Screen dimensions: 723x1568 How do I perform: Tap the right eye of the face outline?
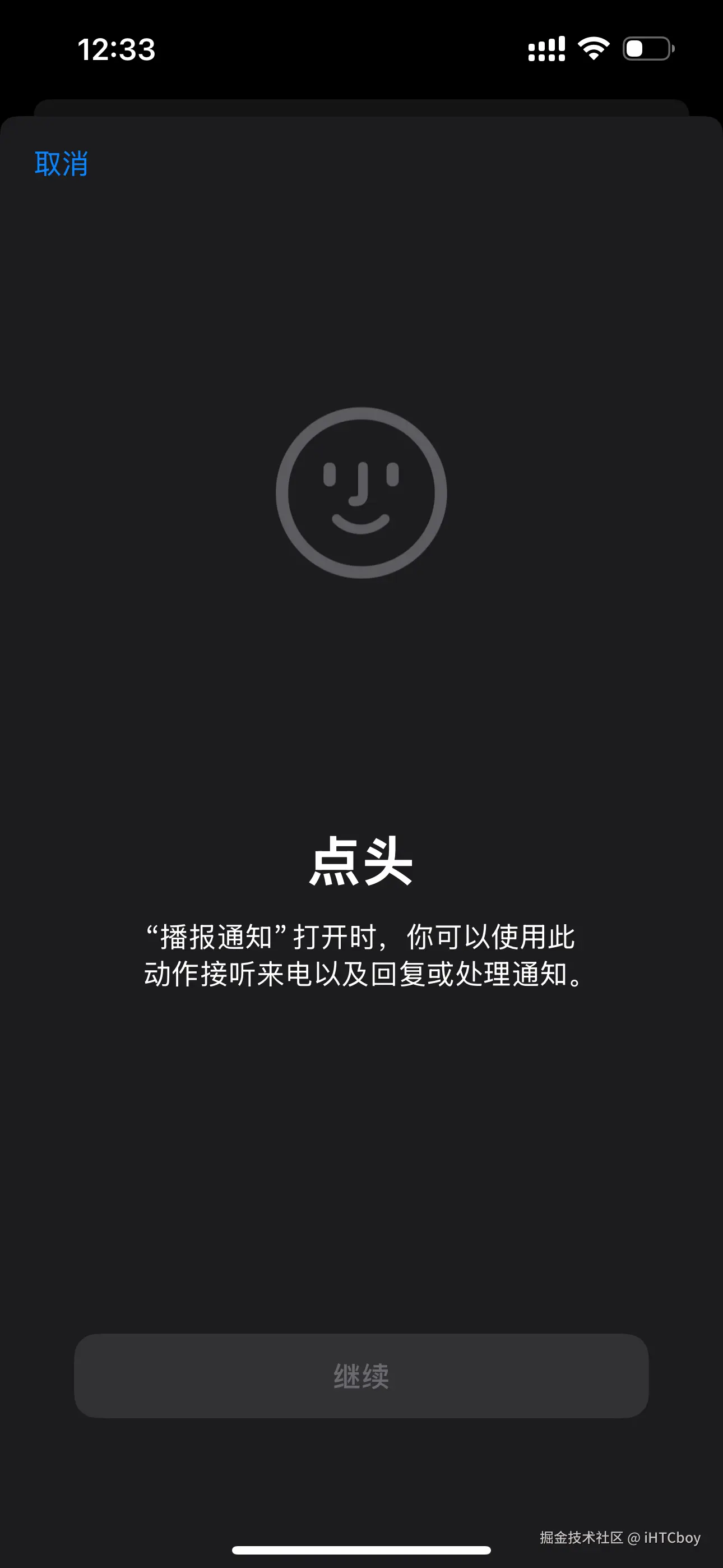point(393,475)
